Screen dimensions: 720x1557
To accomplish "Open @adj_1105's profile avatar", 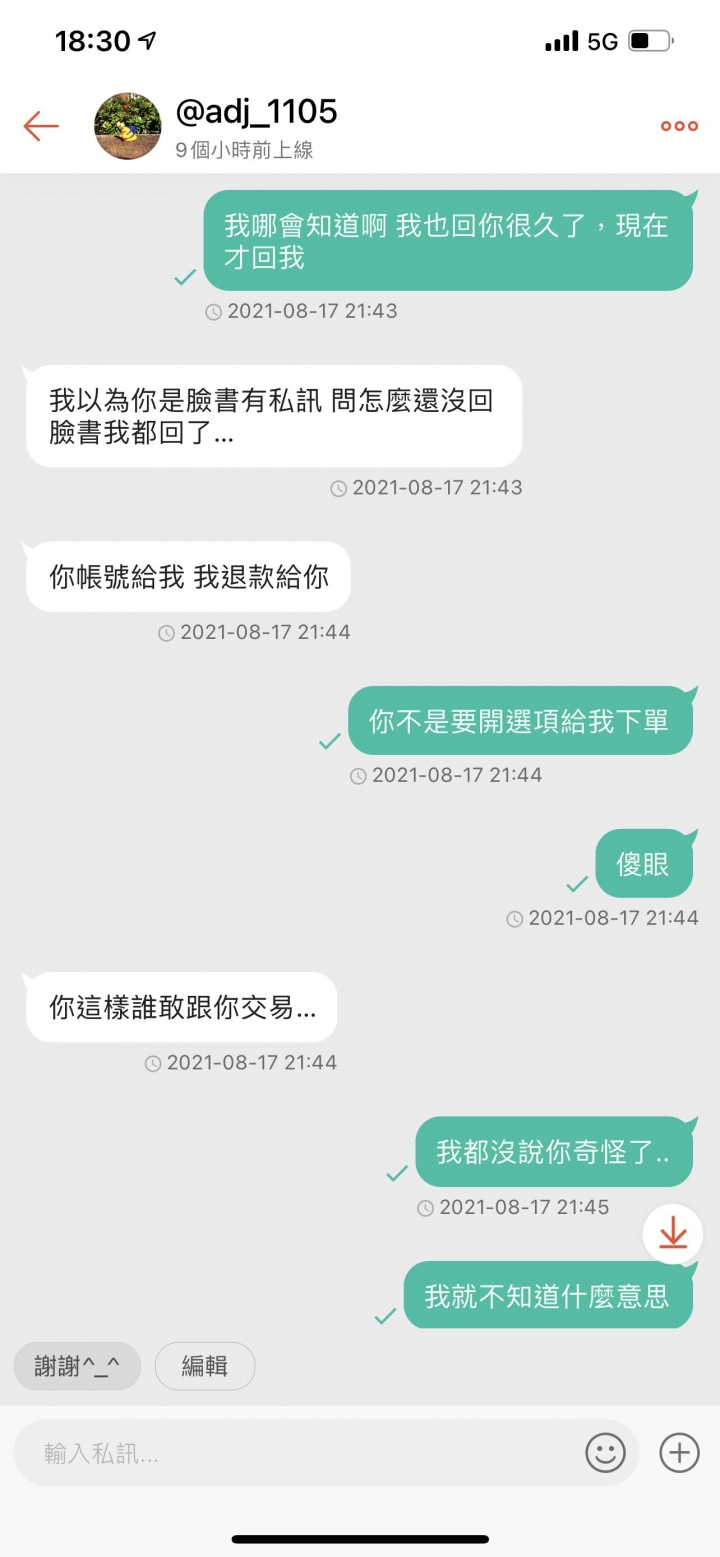I will point(128,125).
